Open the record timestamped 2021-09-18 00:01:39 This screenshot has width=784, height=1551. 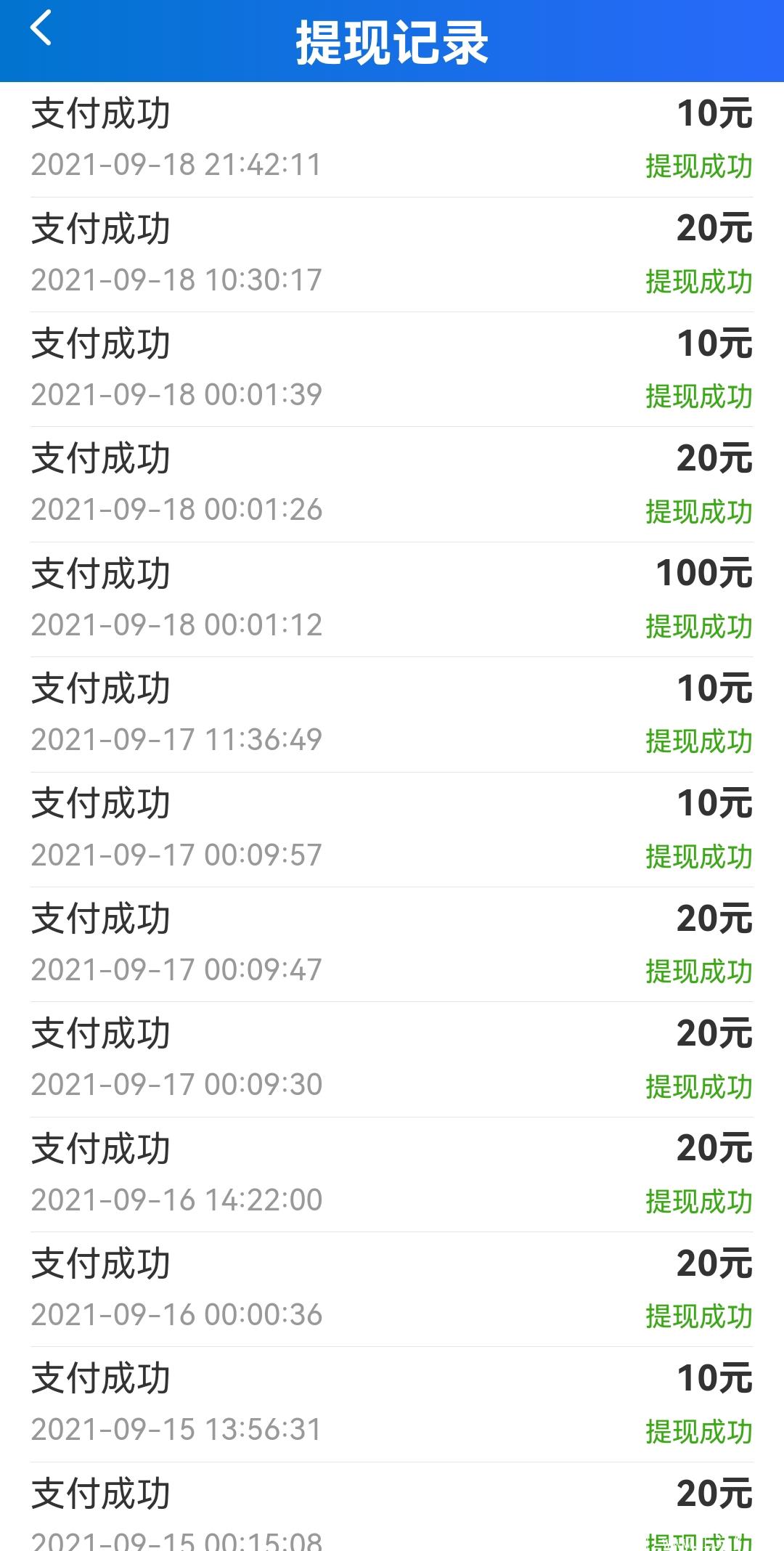coord(392,368)
